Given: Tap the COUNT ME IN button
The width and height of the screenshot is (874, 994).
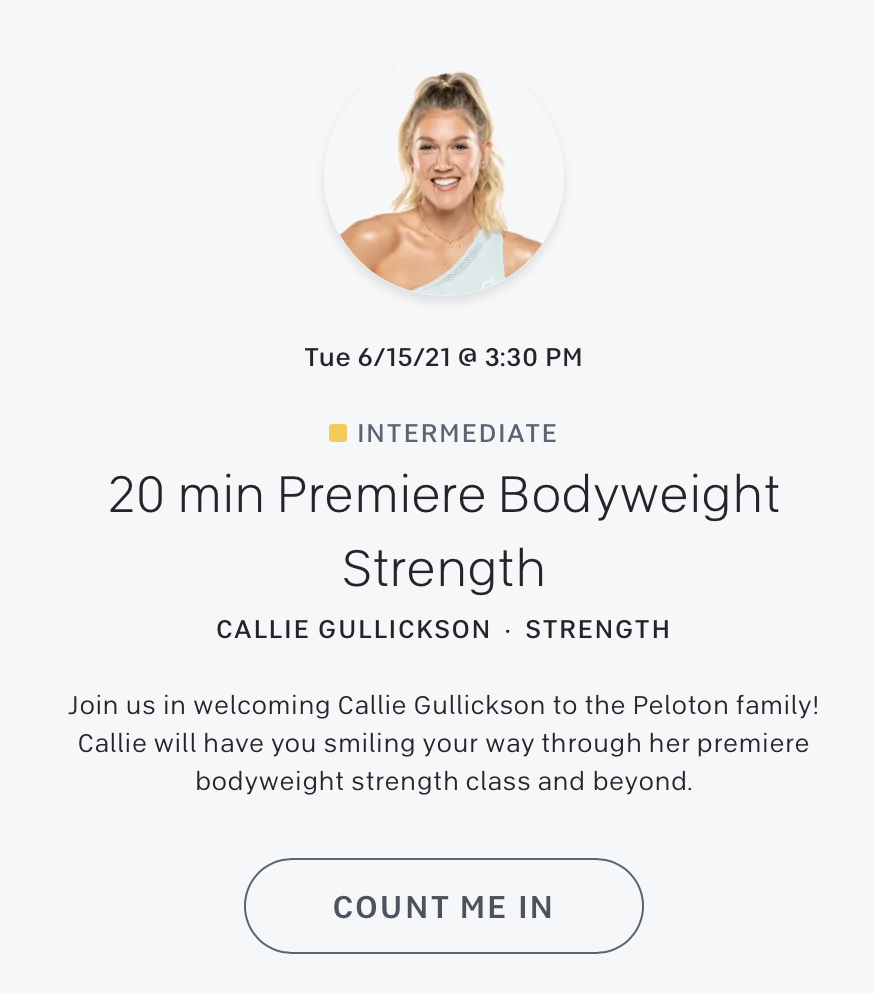Looking at the screenshot, I should coord(443,906).
